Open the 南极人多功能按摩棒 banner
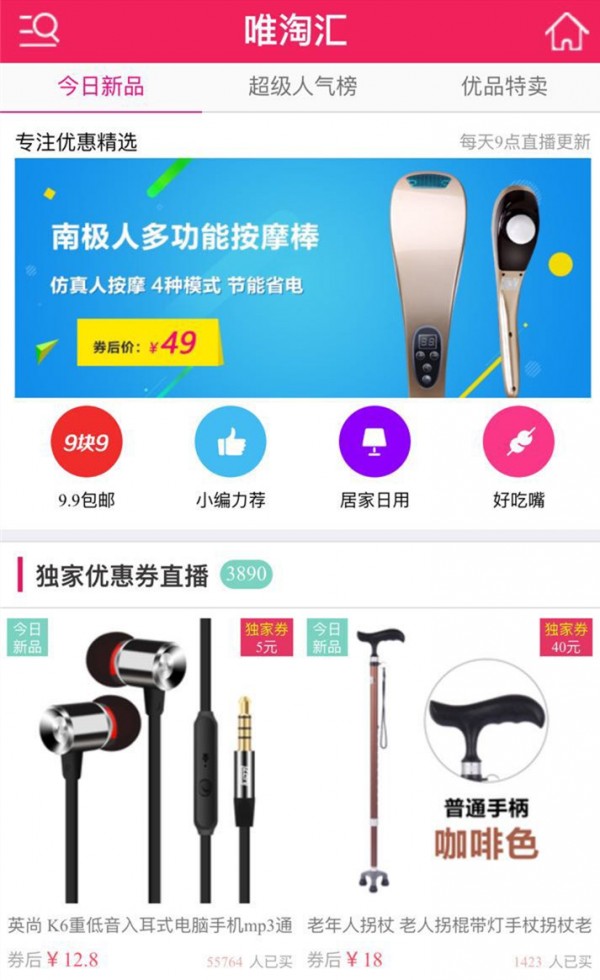This screenshot has width=600, height=980. pos(302,277)
